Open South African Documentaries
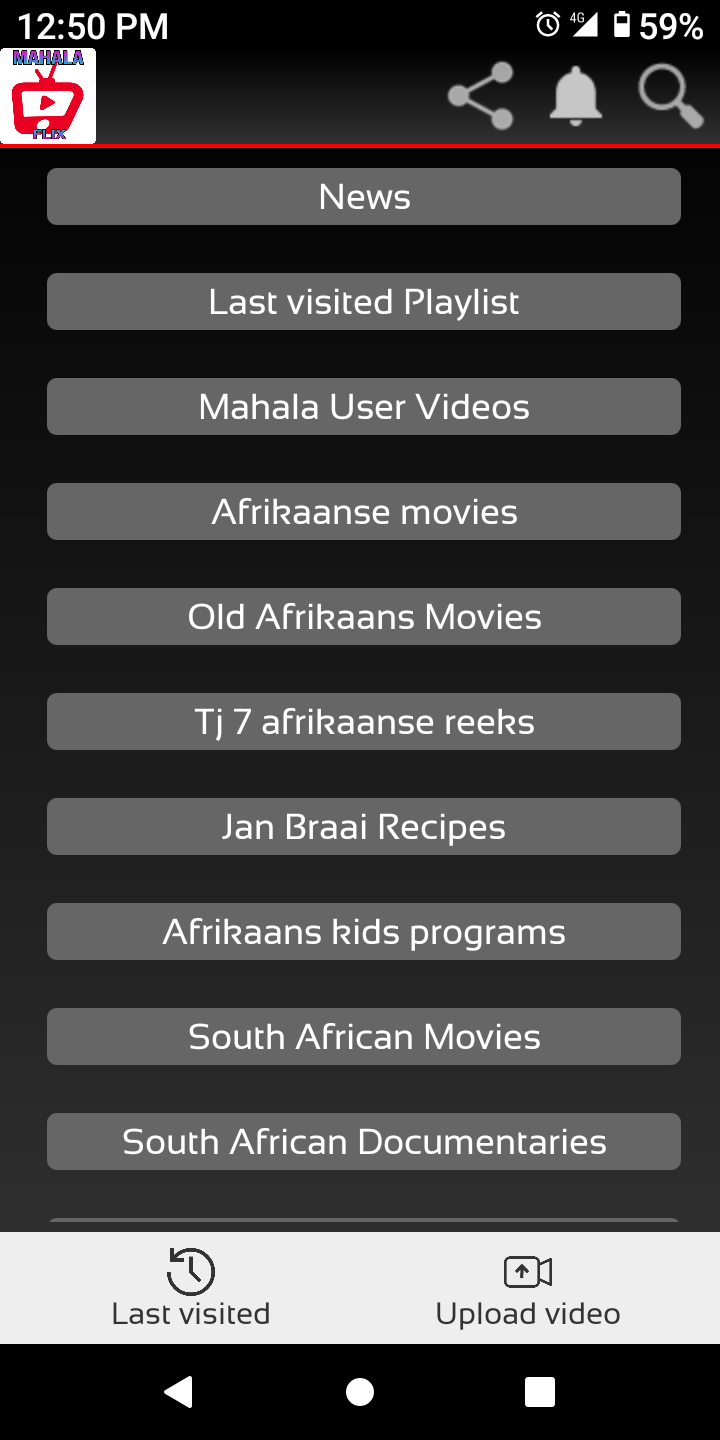This screenshot has width=720, height=1440. coord(364,1142)
